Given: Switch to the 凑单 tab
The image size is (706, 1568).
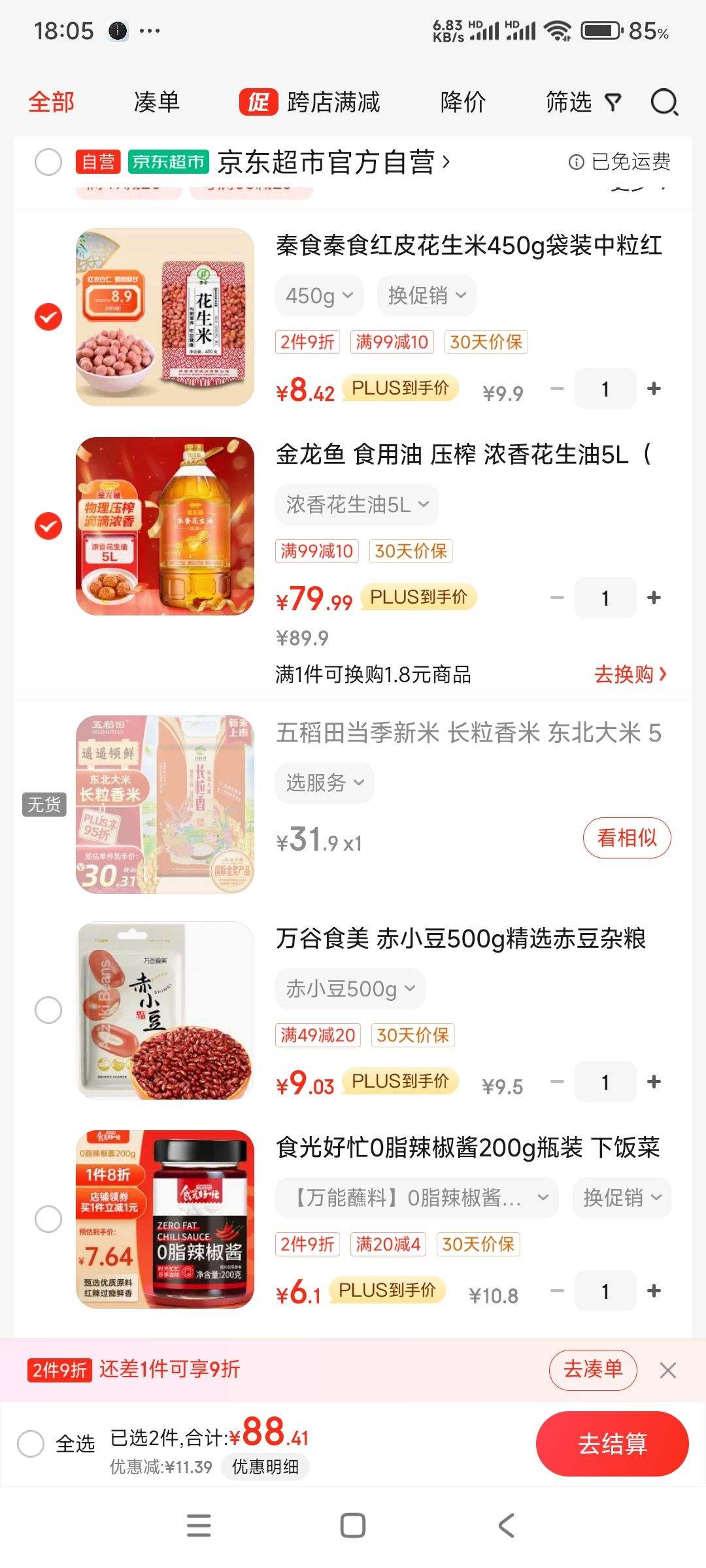Looking at the screenshot, I should point(156,103).
